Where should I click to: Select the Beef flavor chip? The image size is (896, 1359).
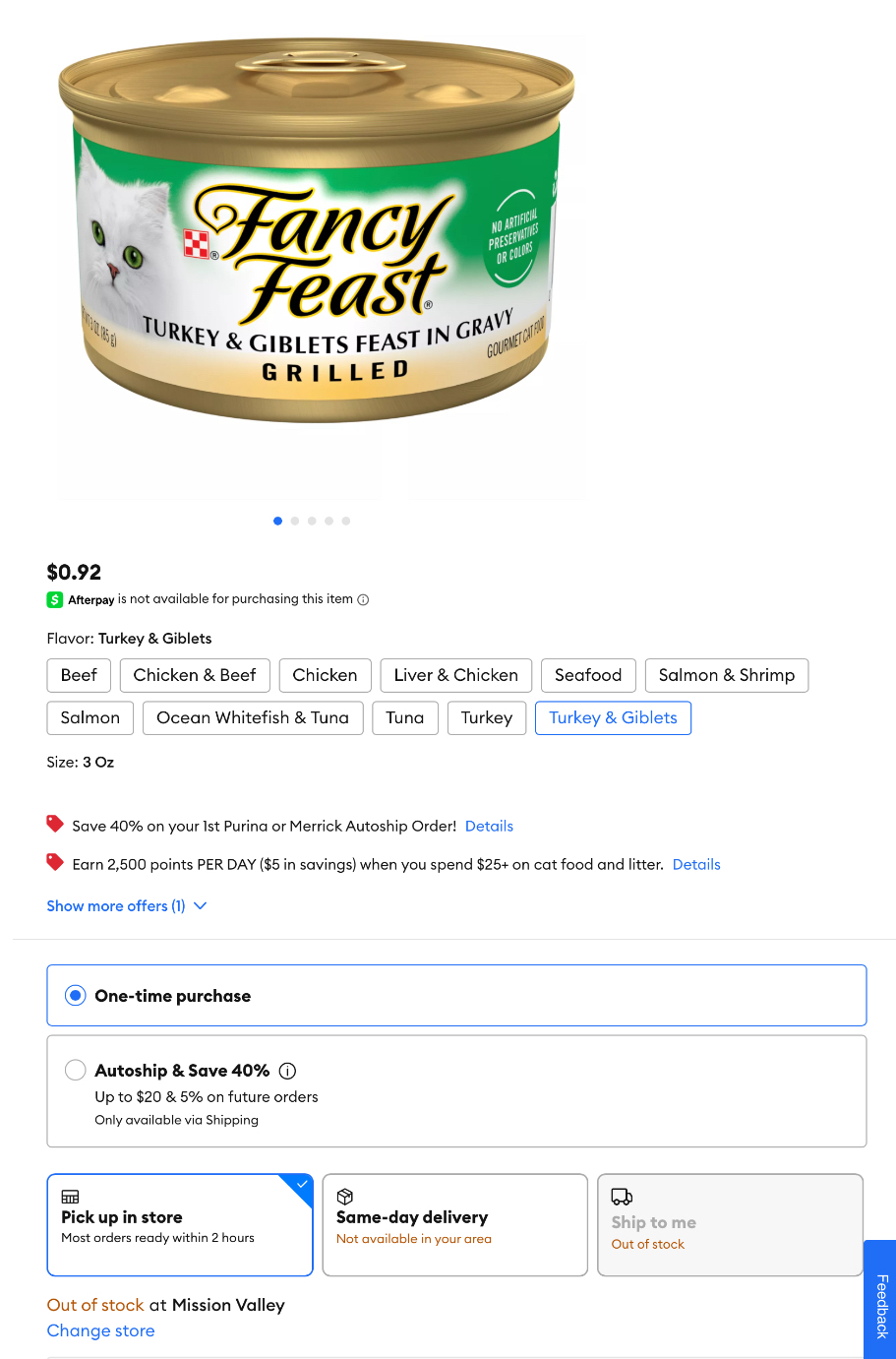(79, 675)
